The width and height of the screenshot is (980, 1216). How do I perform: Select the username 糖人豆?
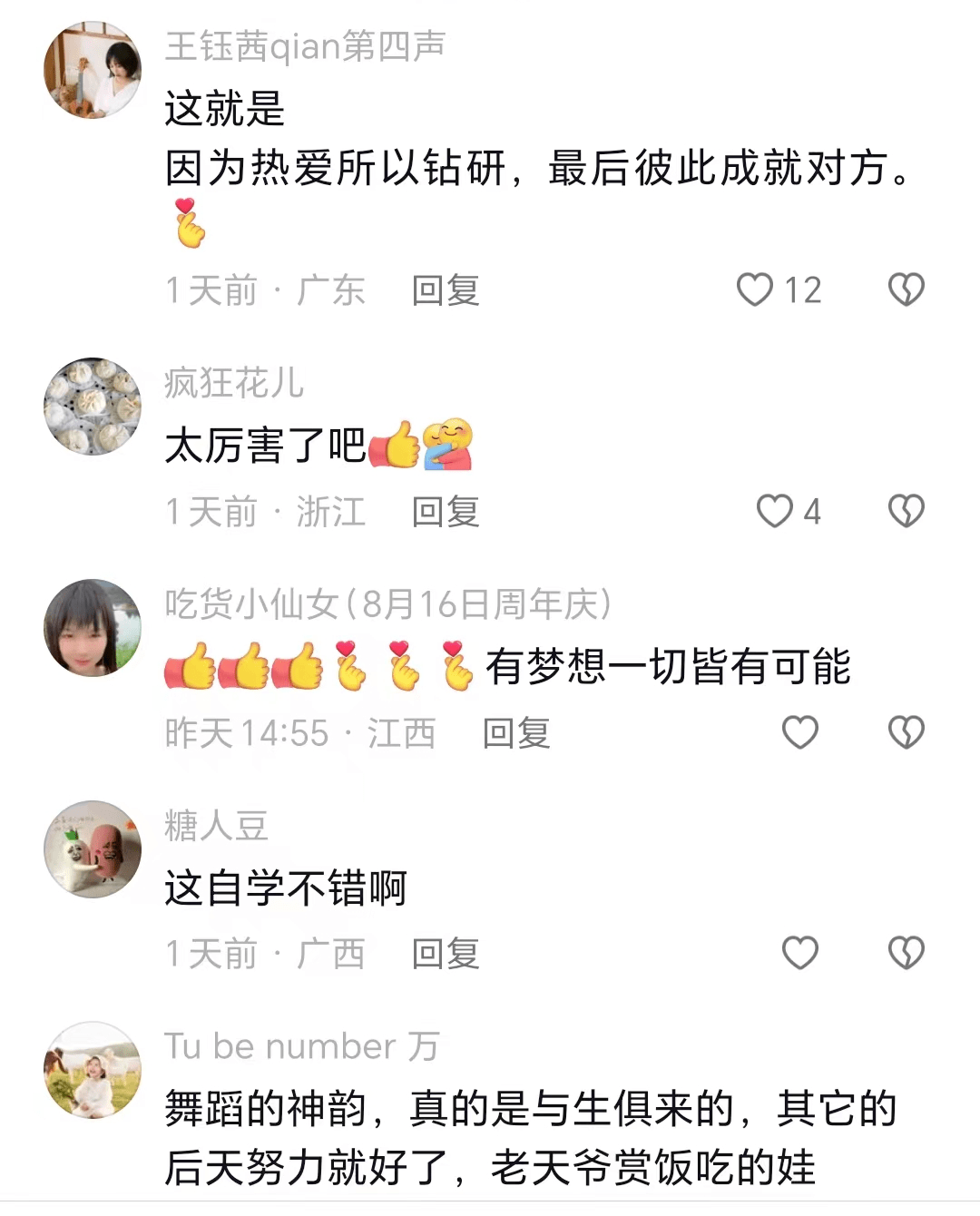216,826
